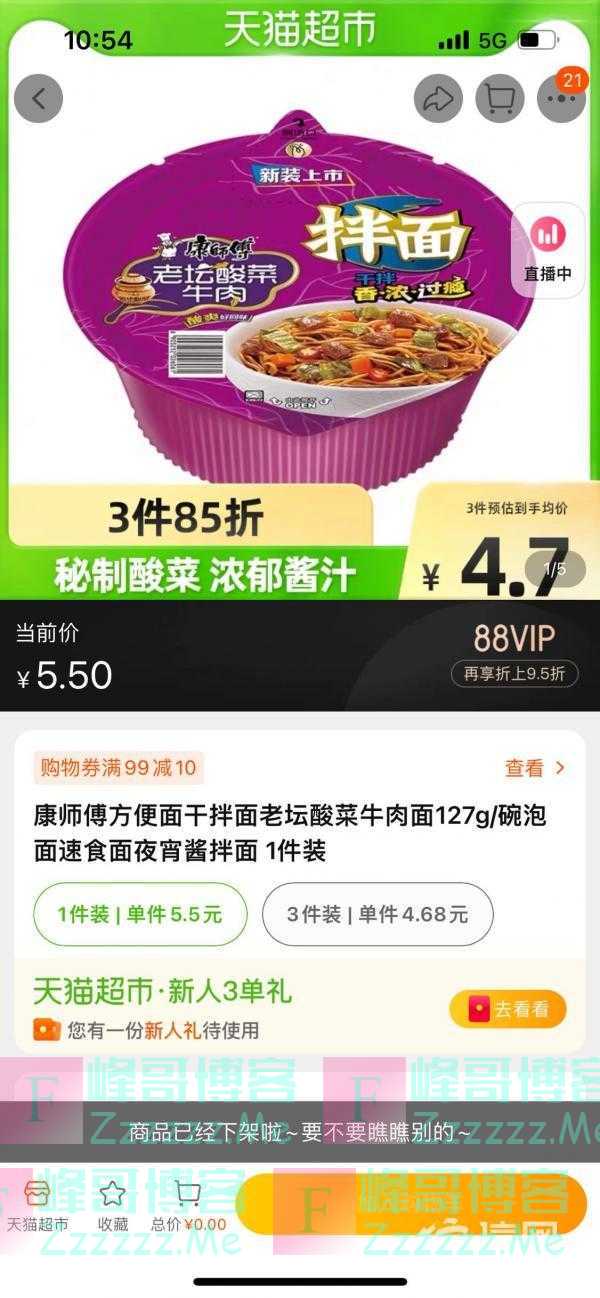600x1298 pixels.
Task: Share this product
Action: [x=438, y=99]
